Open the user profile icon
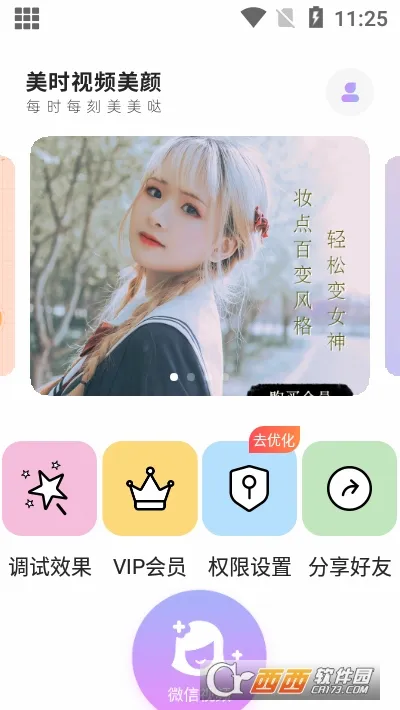The width and height of the screenshot is (400, 710). coord(350,92)
